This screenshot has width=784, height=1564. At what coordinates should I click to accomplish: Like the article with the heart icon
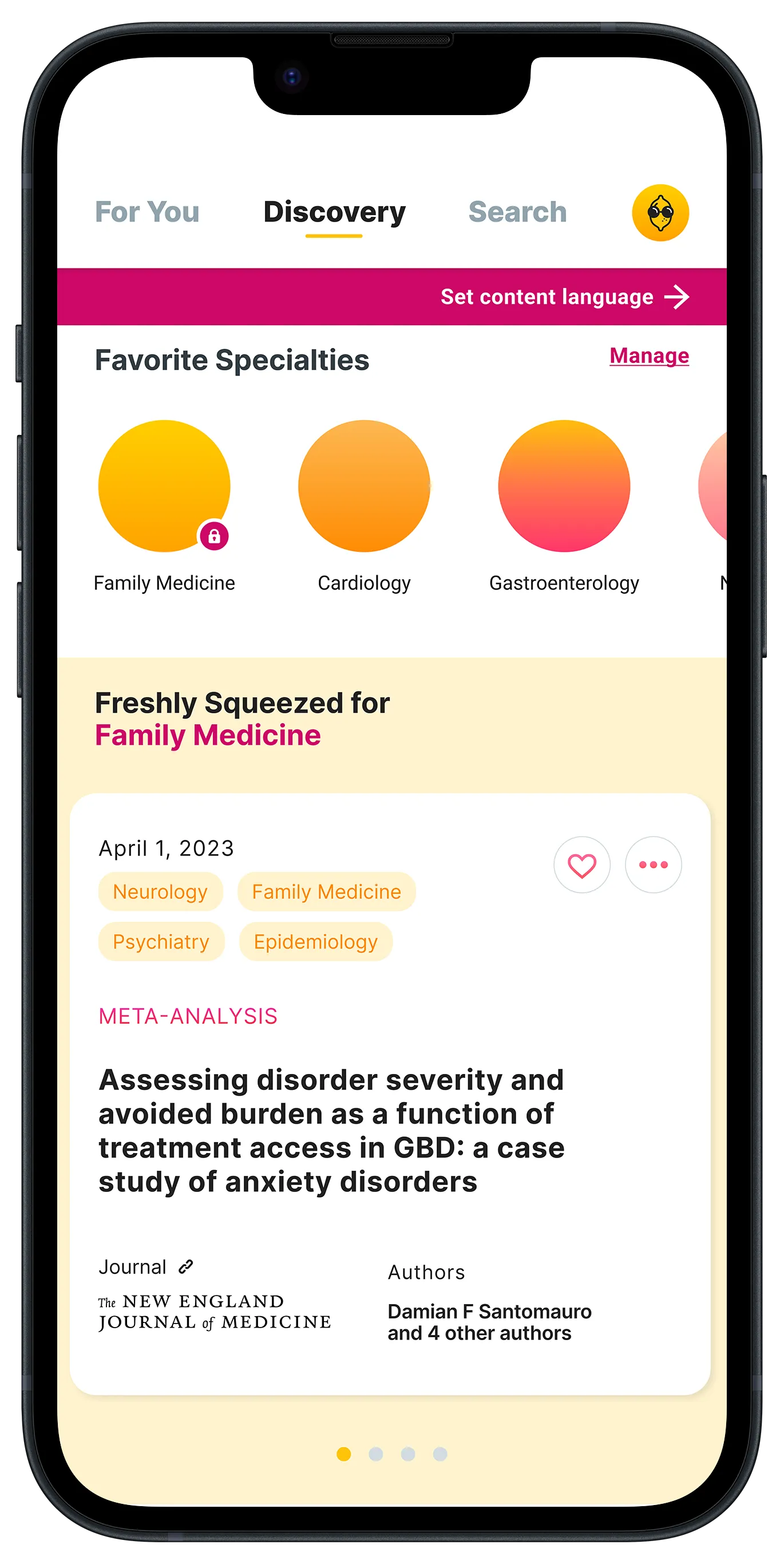coord(581,865)
